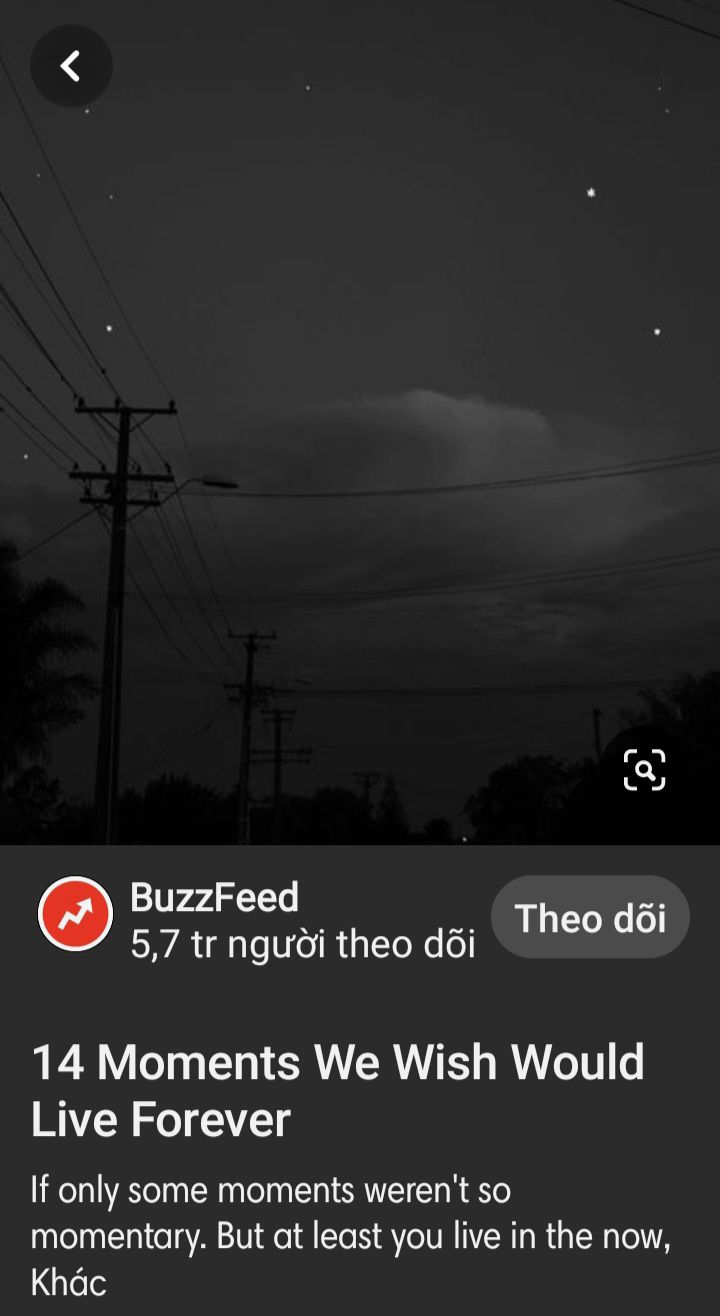Image resolution: width=720 pixels, height=1316 pixels.
Task: Go back using the top arrow
Action: [x=71, y=66]
